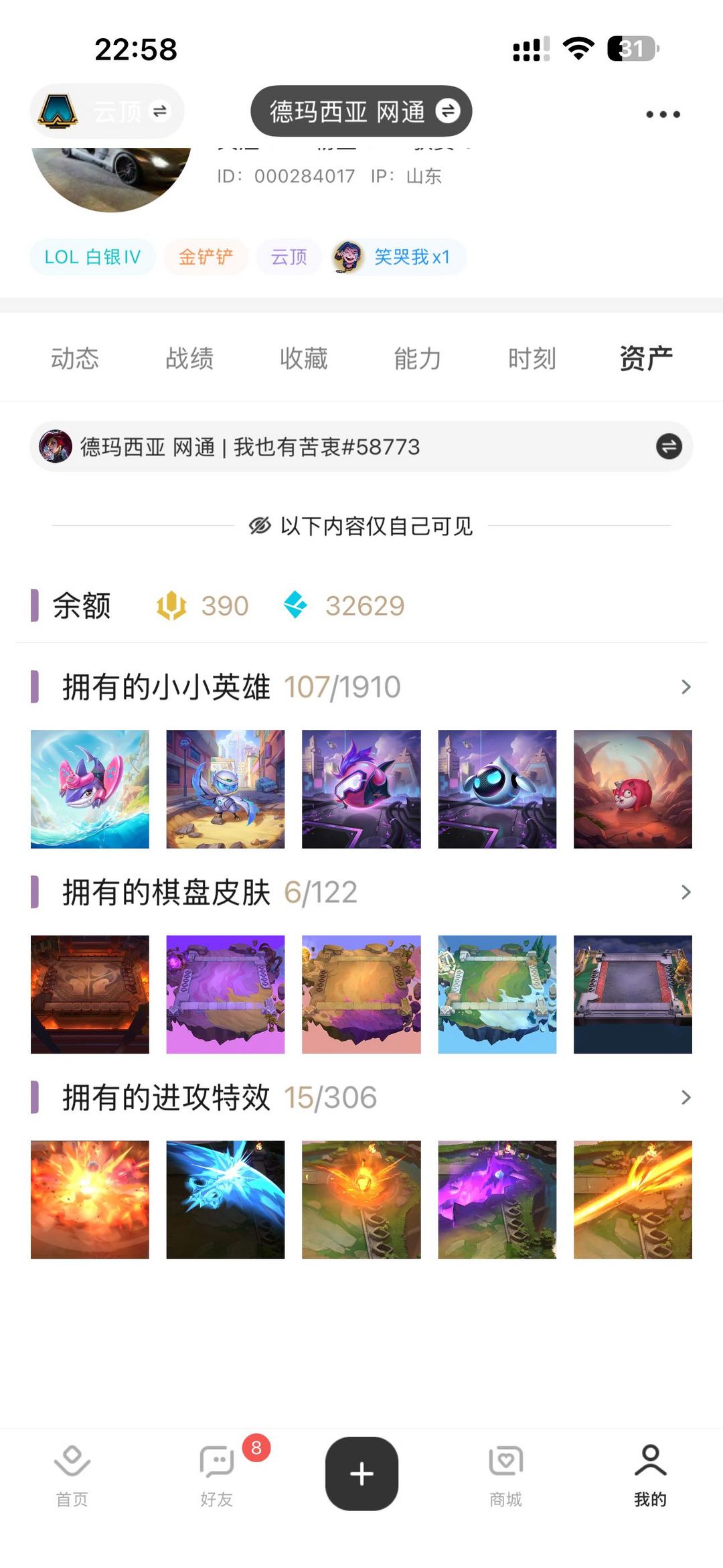Select the 收藏 tab

pyautogui.click(x=304, y=358)
